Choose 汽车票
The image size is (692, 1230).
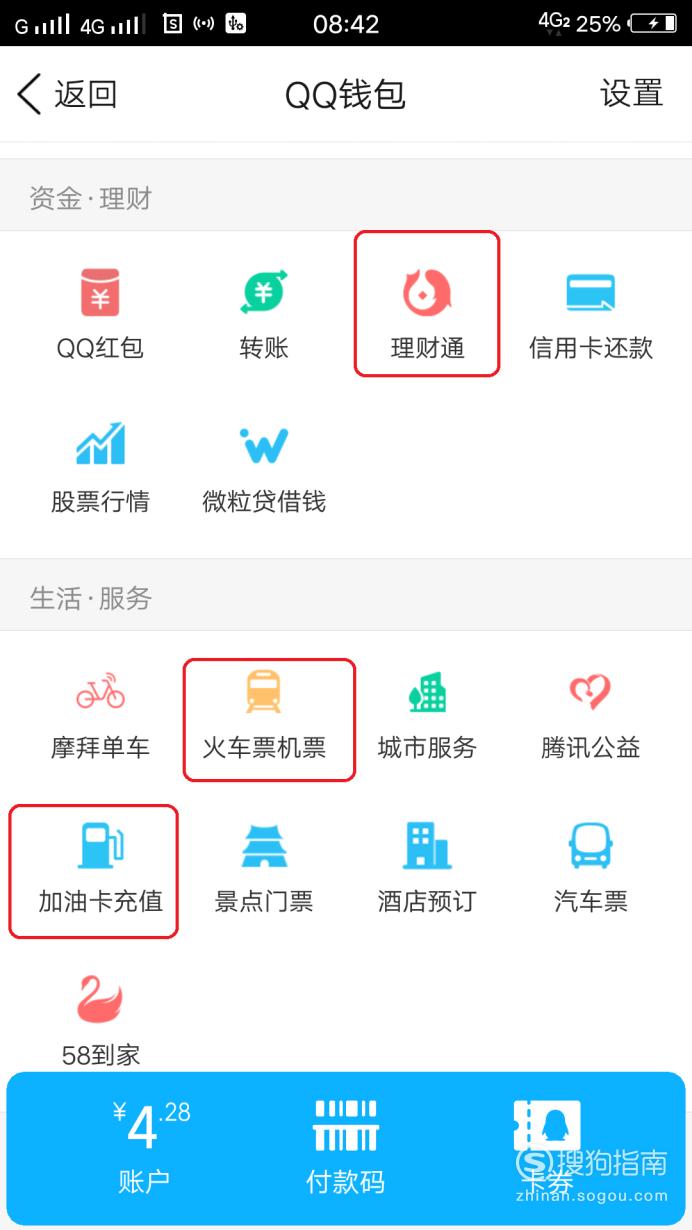pos(591,869)
